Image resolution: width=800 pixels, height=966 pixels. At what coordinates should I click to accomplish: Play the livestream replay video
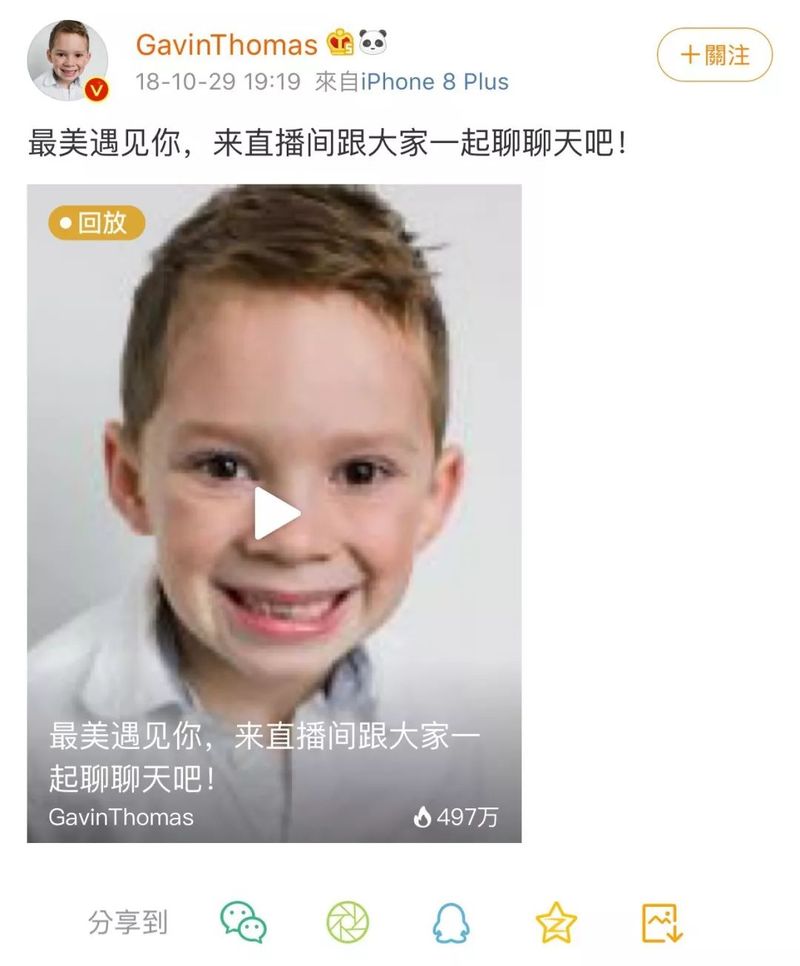click(275, 513)
